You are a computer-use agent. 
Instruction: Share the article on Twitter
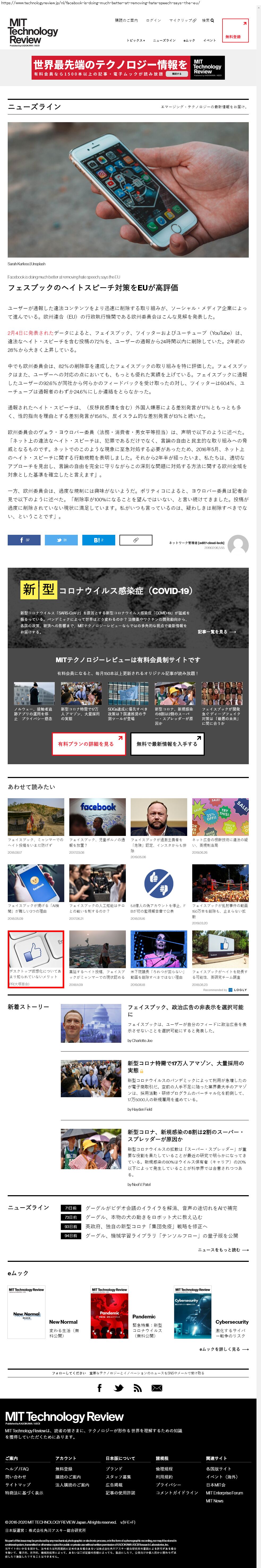61,539
